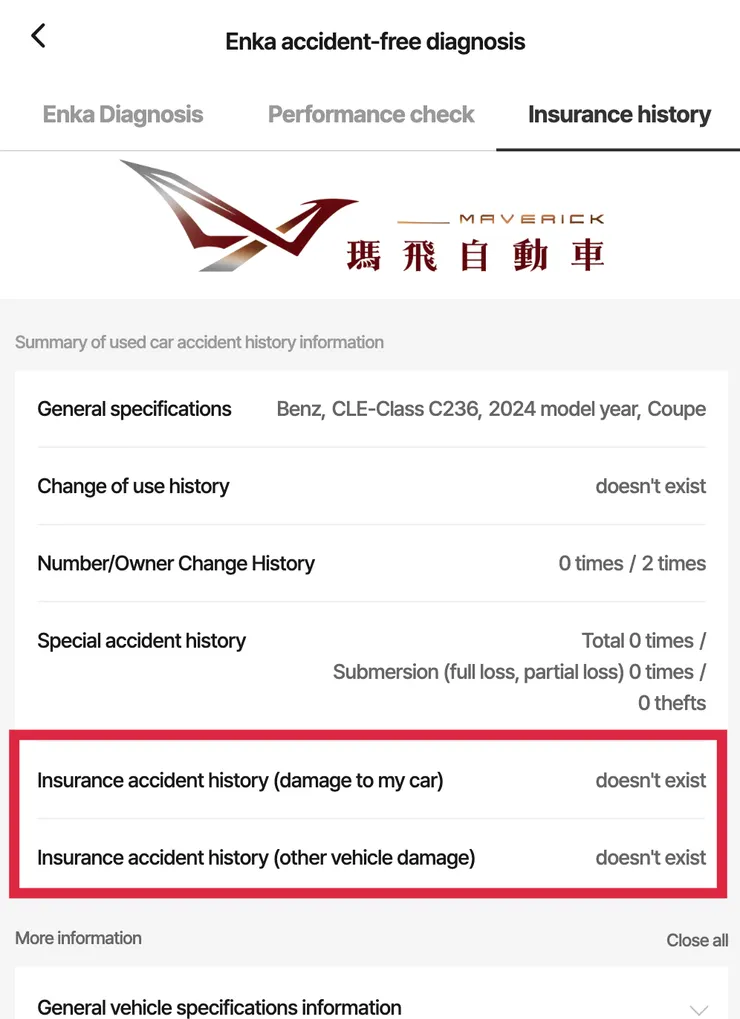Image resolution: width=740 pixels, height=1019 pixels.
Task: Tap the Enka accident-free diagnosis title
Action: click(x=375, y=41)
